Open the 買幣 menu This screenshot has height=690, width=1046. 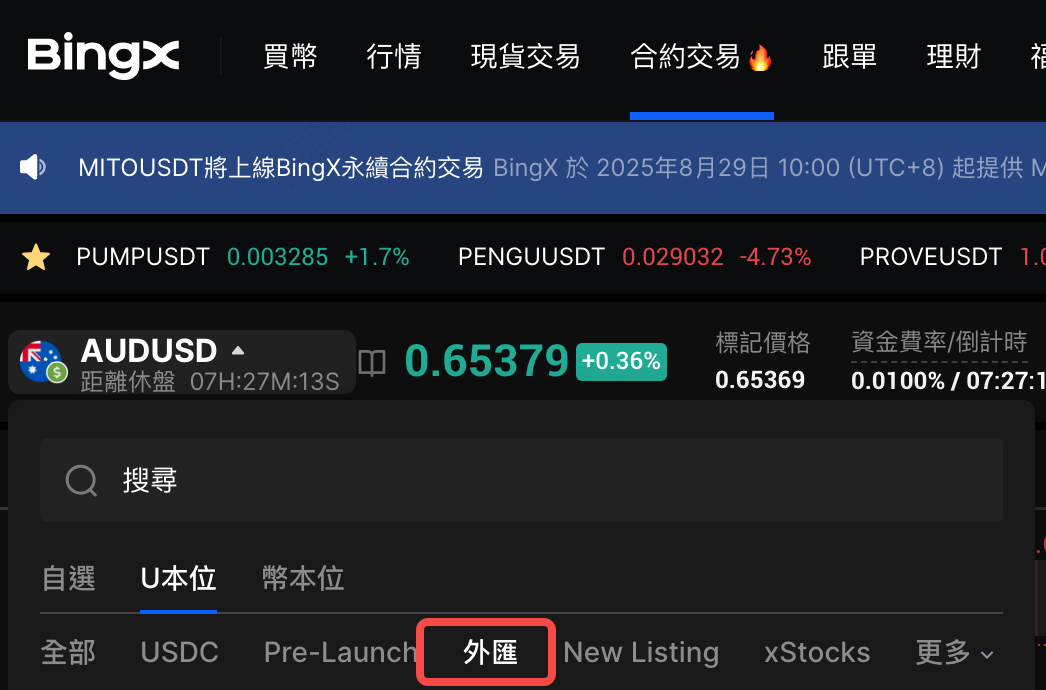290,57
